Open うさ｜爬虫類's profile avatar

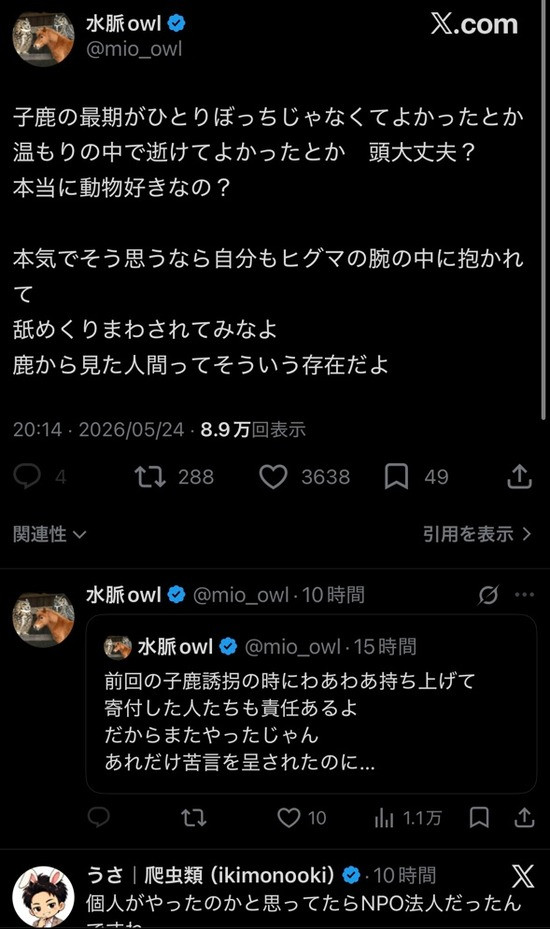[x=43, y=897]
